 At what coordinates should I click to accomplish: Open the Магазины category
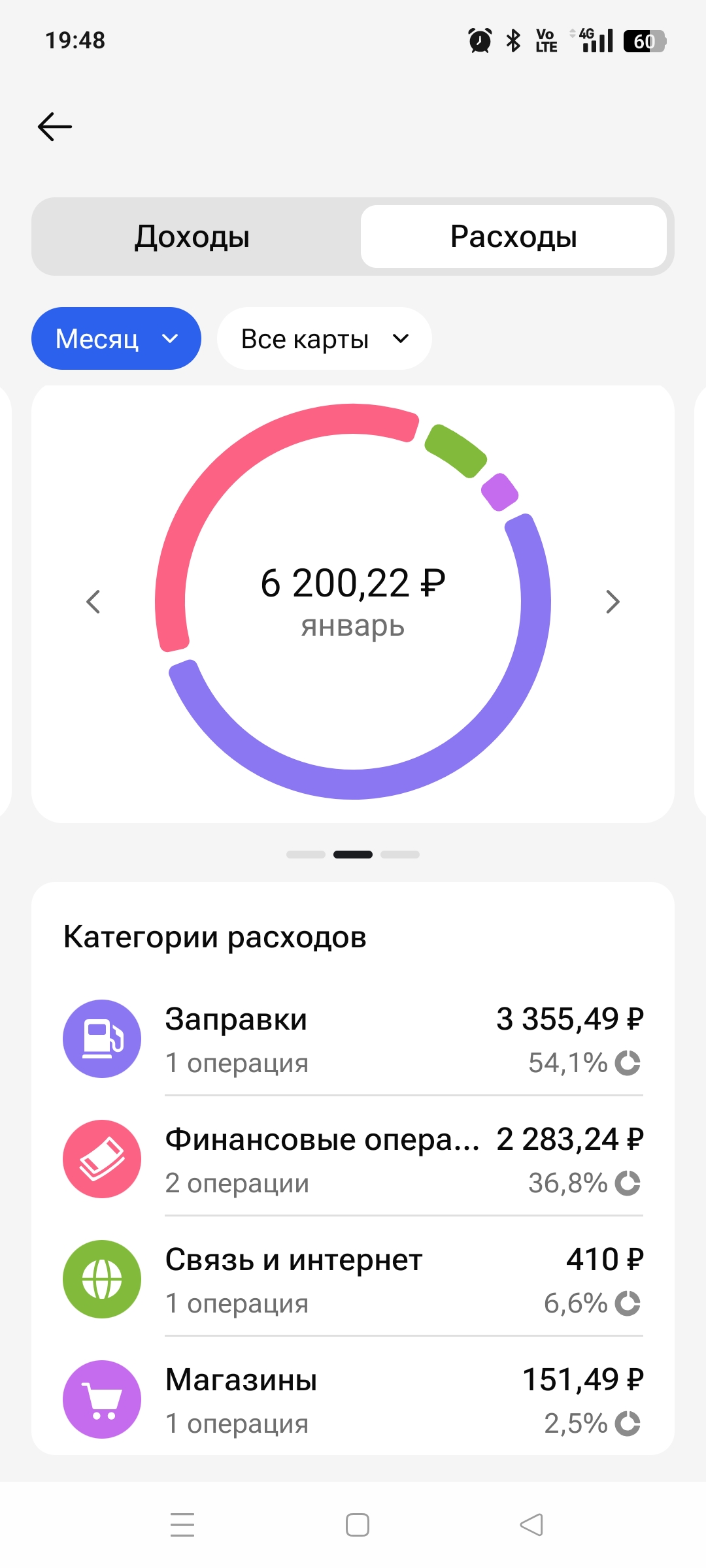(353, 1399)
